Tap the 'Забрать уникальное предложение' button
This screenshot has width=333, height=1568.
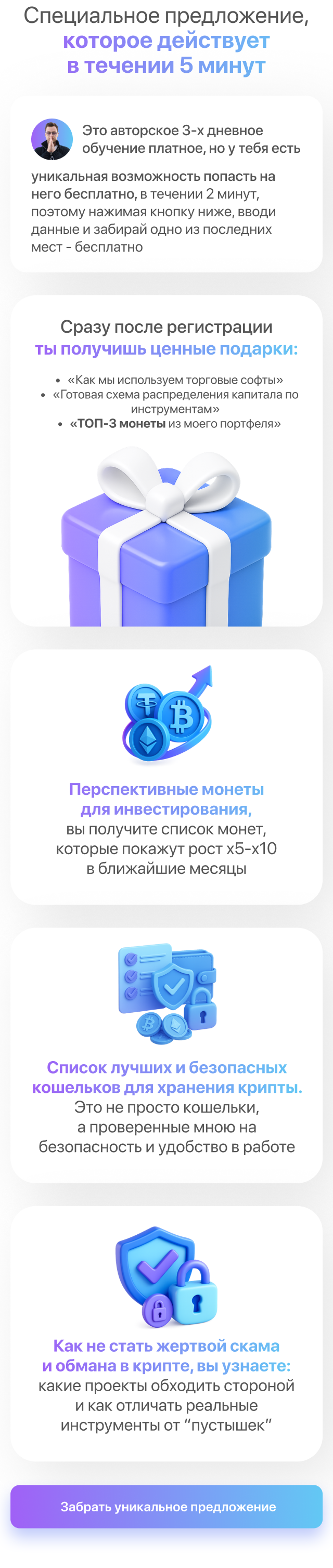click(x=166, y=1506)
